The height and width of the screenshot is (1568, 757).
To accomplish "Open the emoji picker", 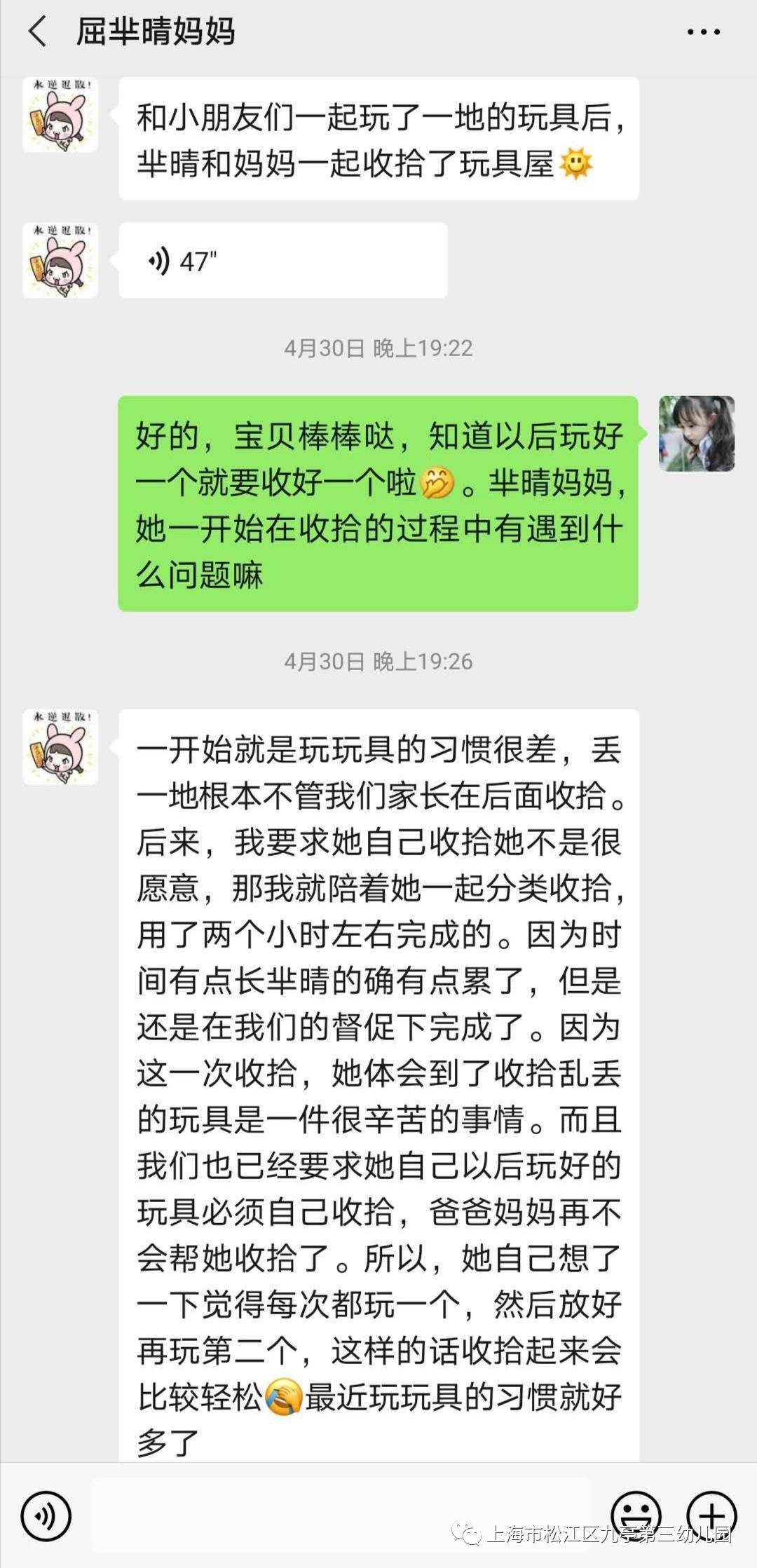I will pos(636,1514).
